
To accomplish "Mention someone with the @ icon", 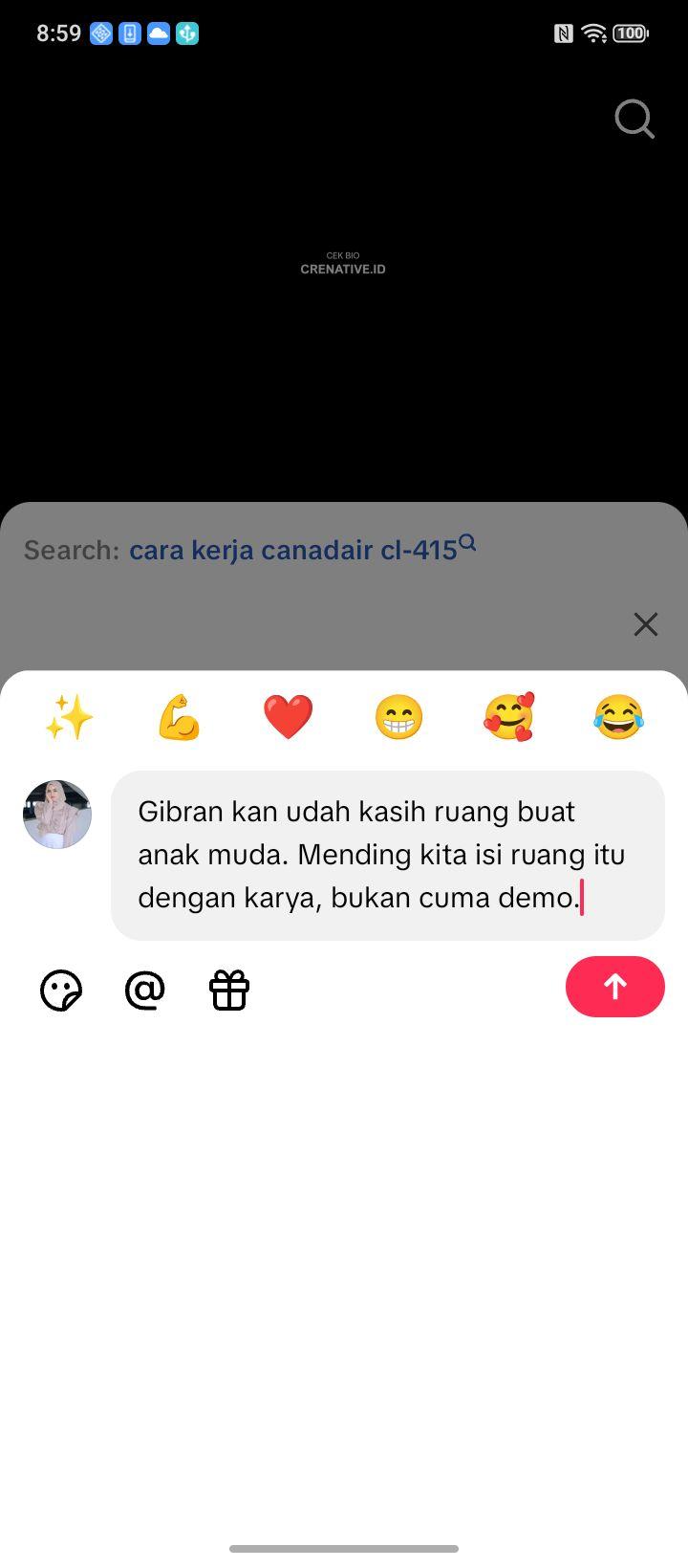I will [x=145, y=991].
